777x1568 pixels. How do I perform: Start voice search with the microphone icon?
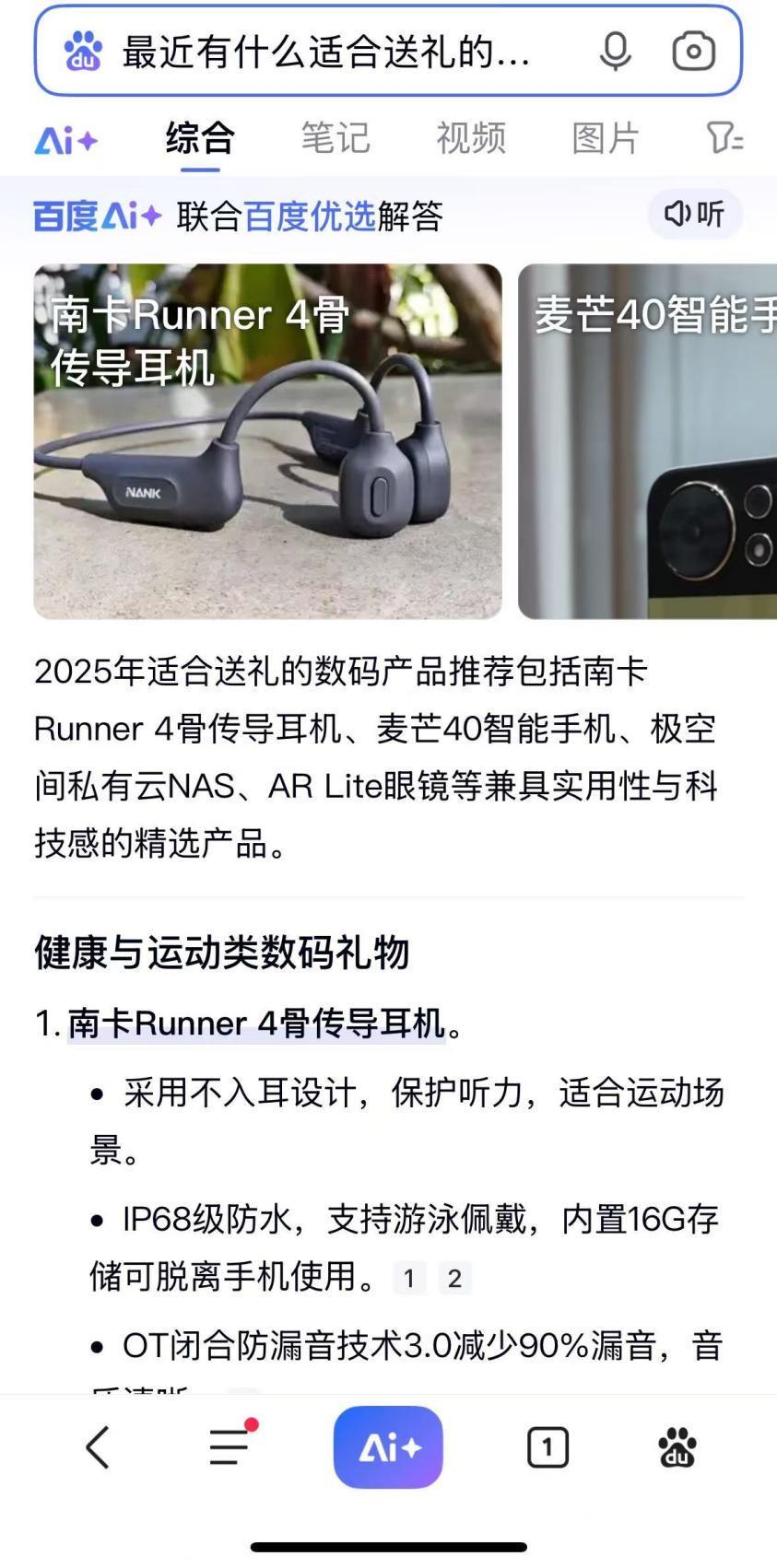615,52
